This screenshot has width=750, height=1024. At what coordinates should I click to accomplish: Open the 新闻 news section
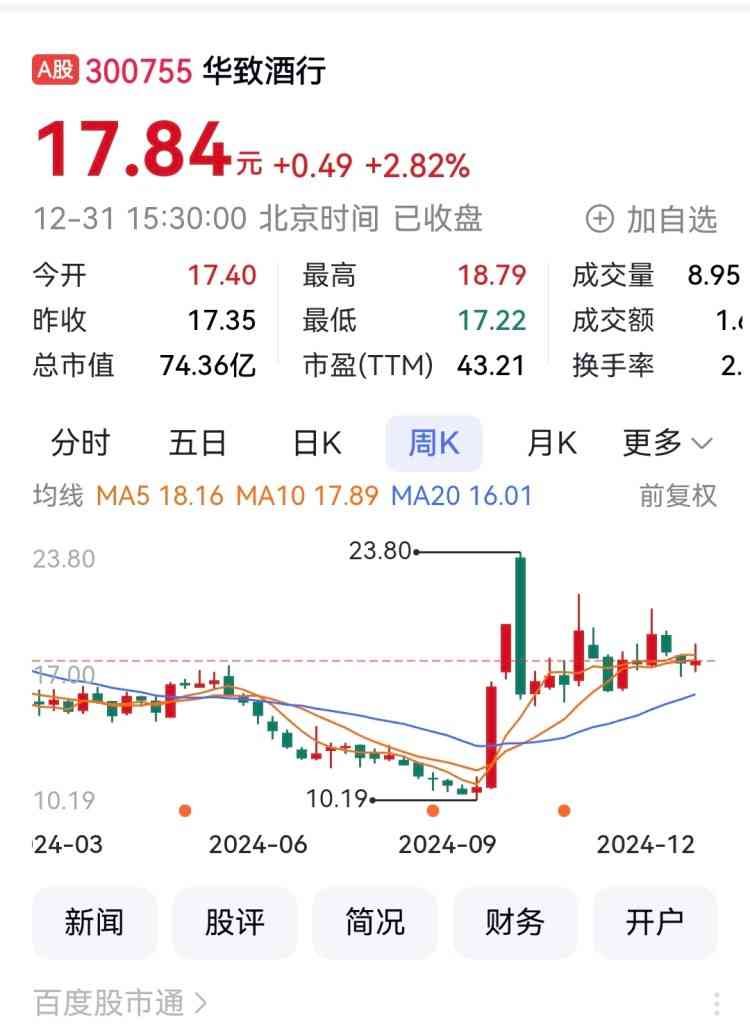point(95,923)
